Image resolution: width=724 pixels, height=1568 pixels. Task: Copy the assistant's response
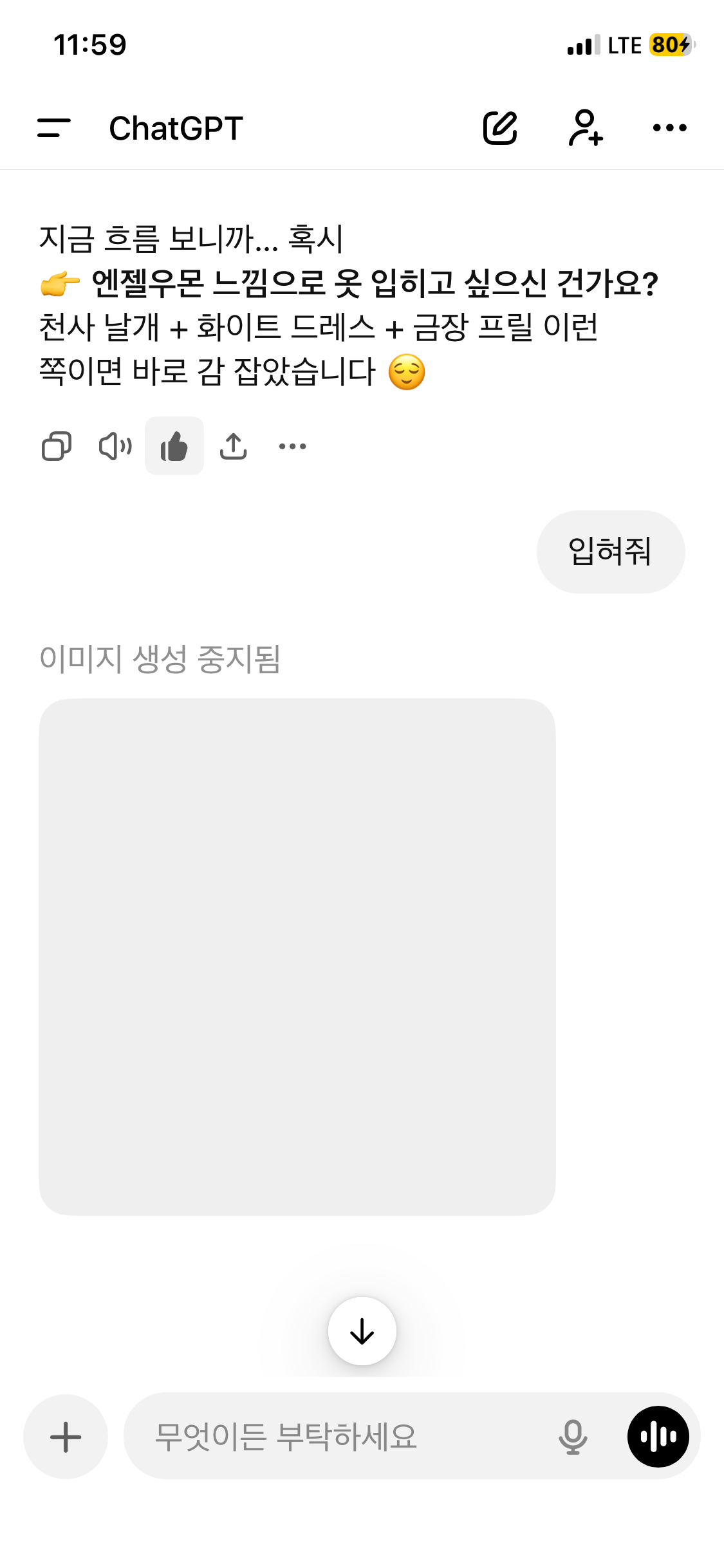(x=57, y=446)
